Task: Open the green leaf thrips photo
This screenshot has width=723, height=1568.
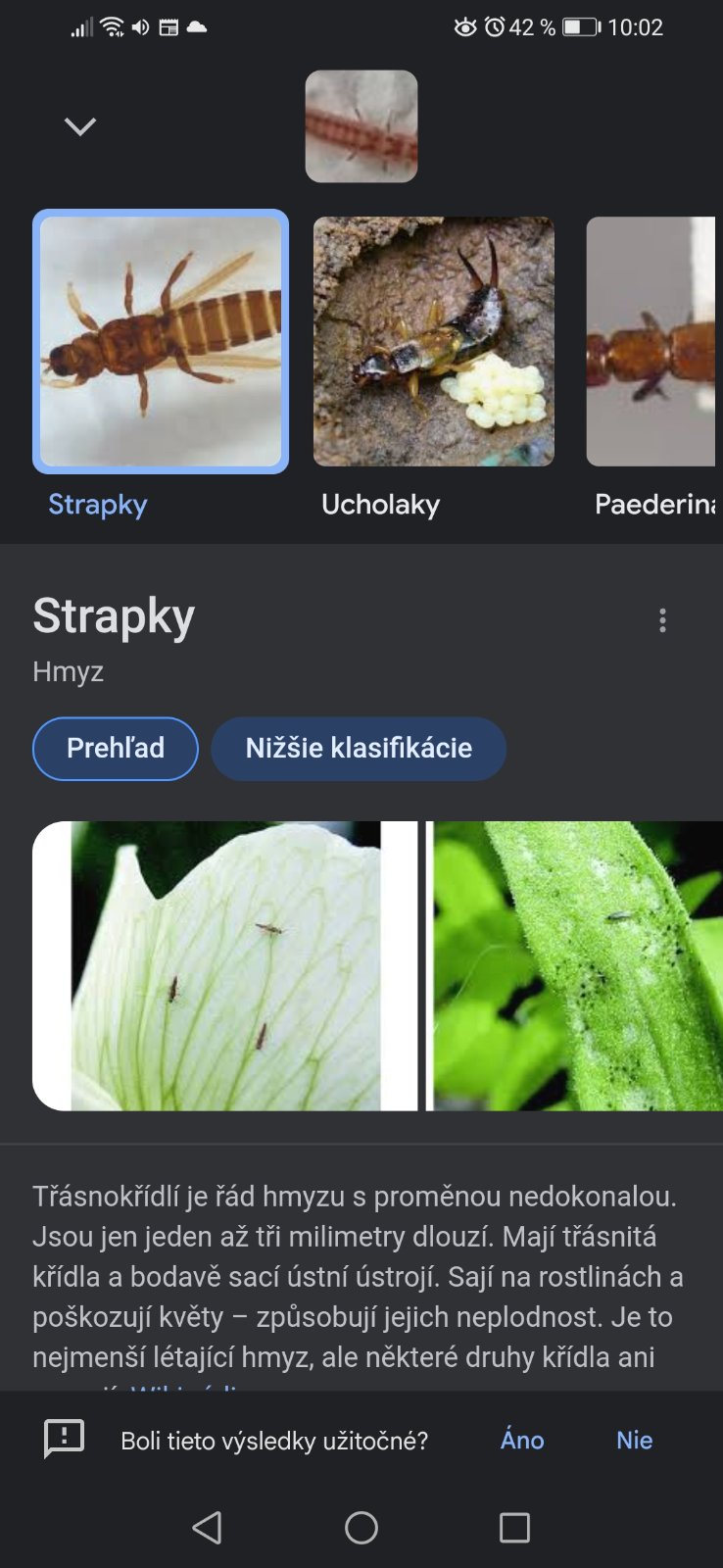Action: [578, 965]
